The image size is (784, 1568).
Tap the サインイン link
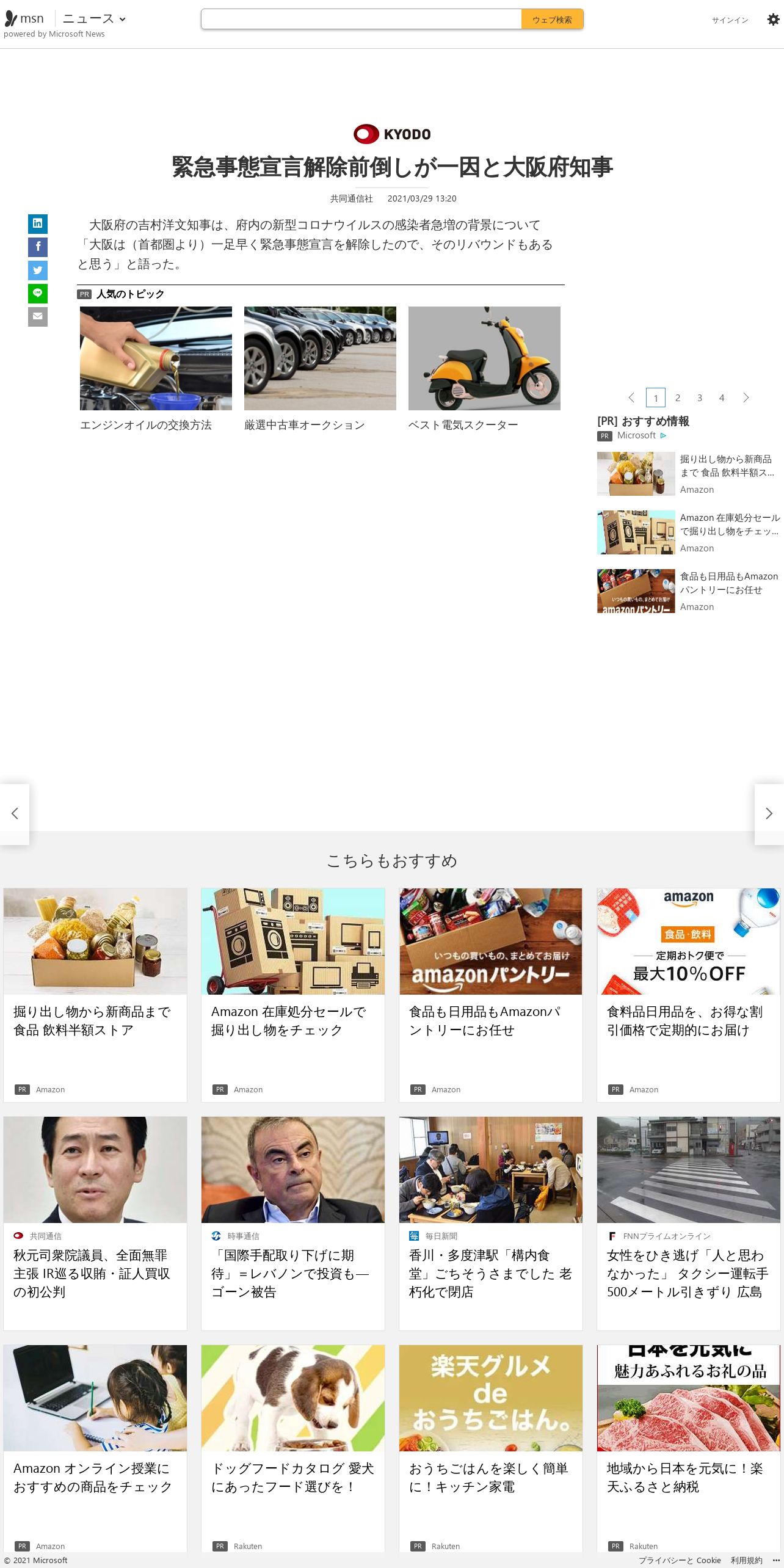730,20
